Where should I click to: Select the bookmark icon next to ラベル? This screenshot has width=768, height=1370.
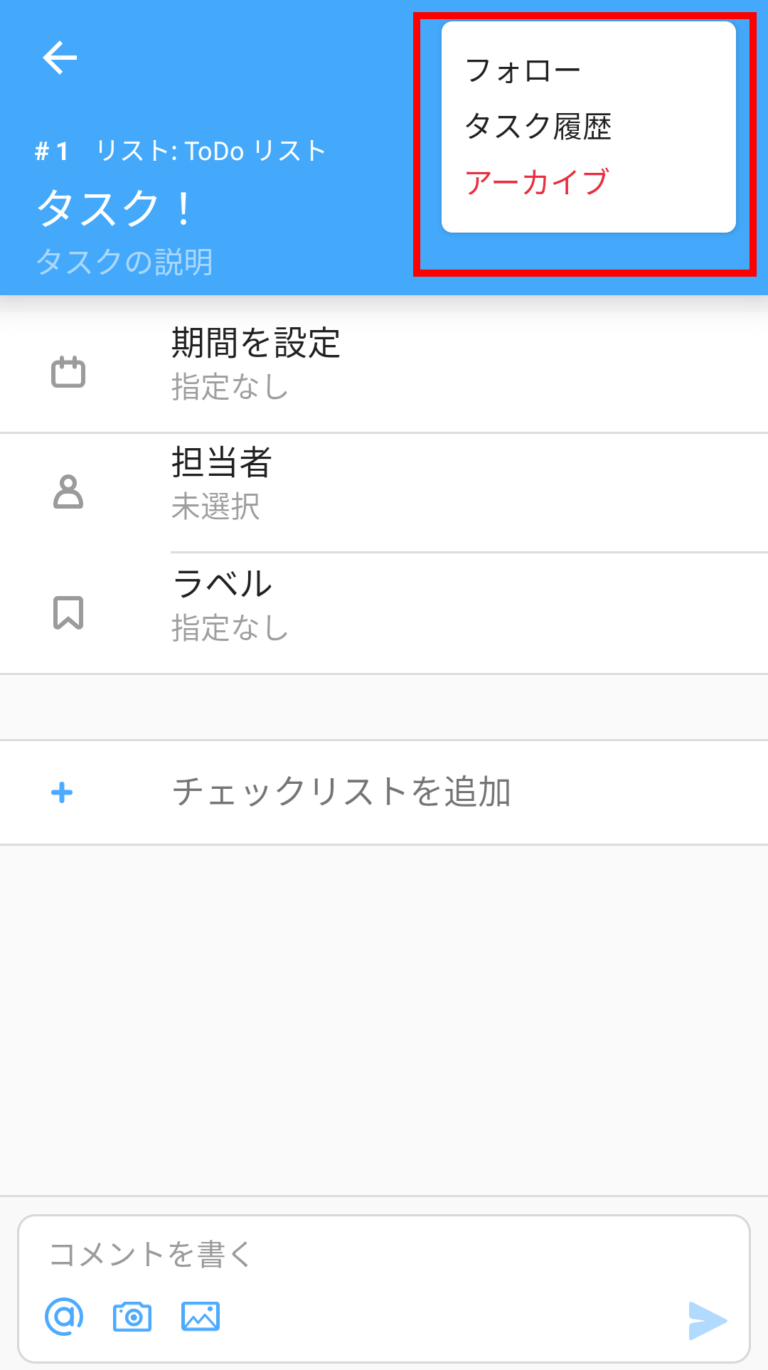click(67, 613)
